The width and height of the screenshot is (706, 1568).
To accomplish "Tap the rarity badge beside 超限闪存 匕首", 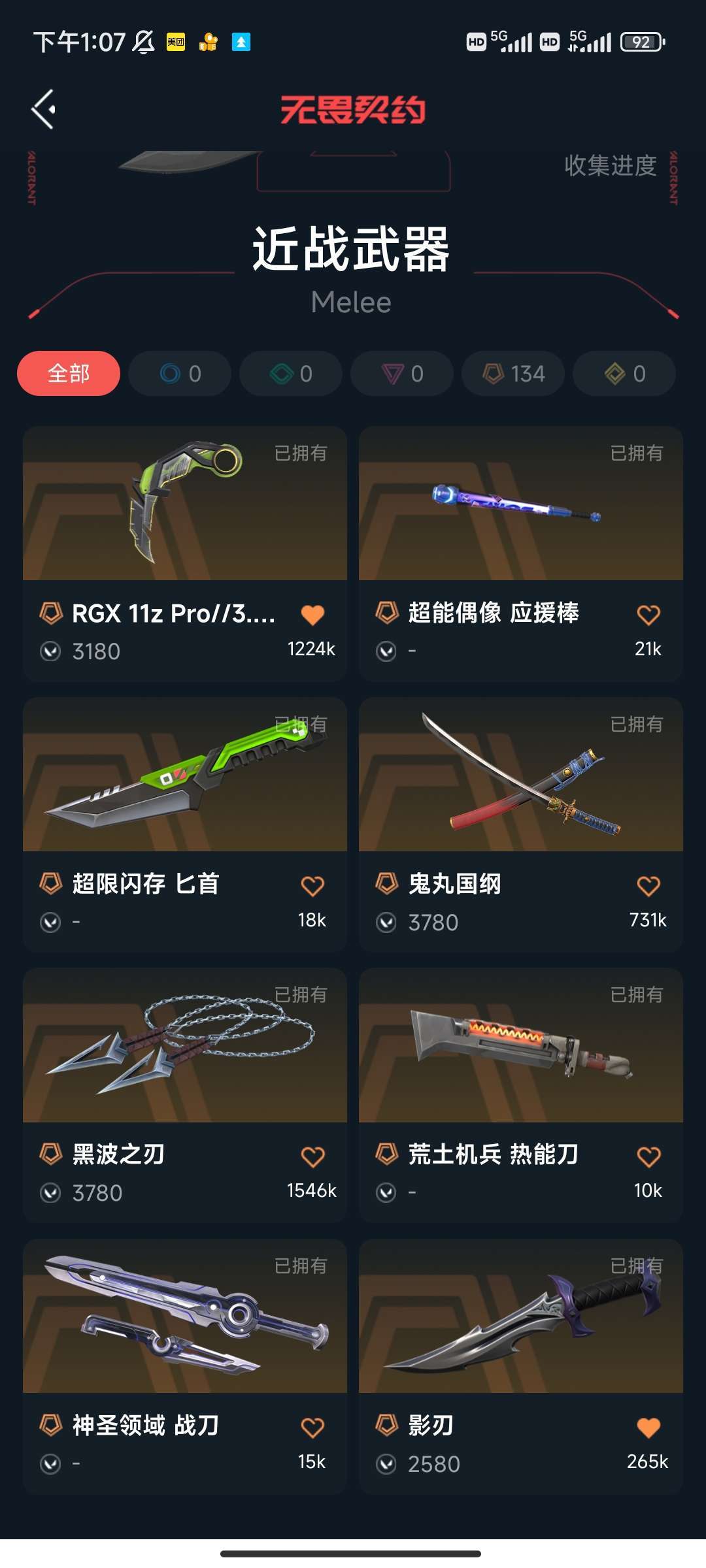I will click(x=50, y=883).
